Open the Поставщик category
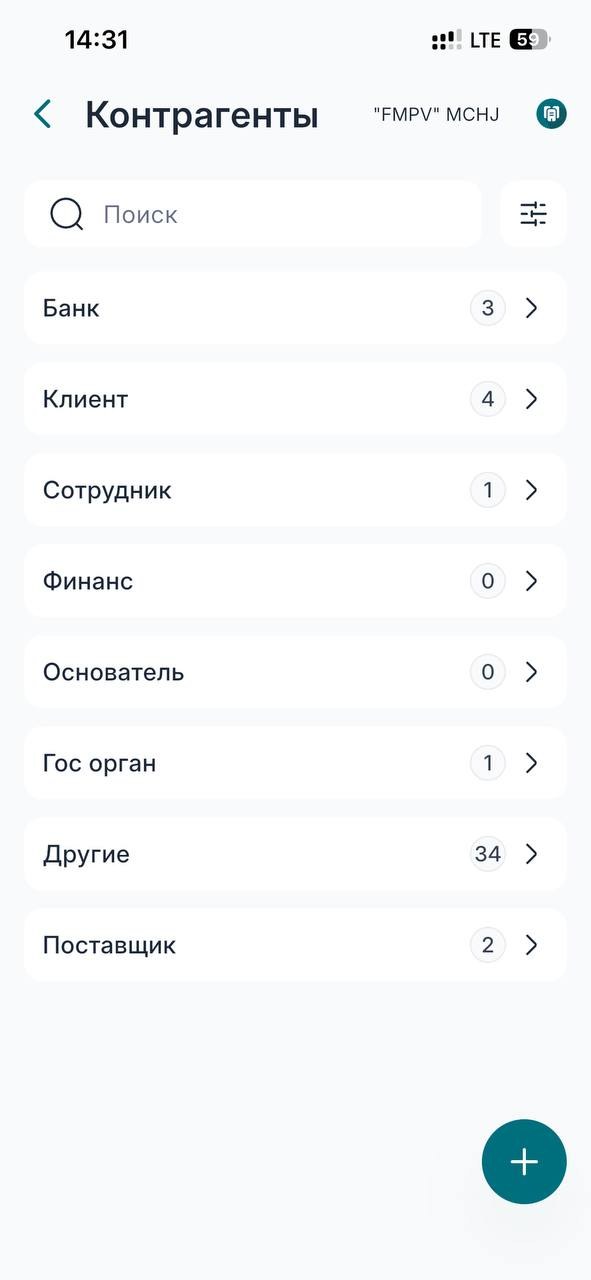Viewport: 591px width, 1280px height. (295, 945)
